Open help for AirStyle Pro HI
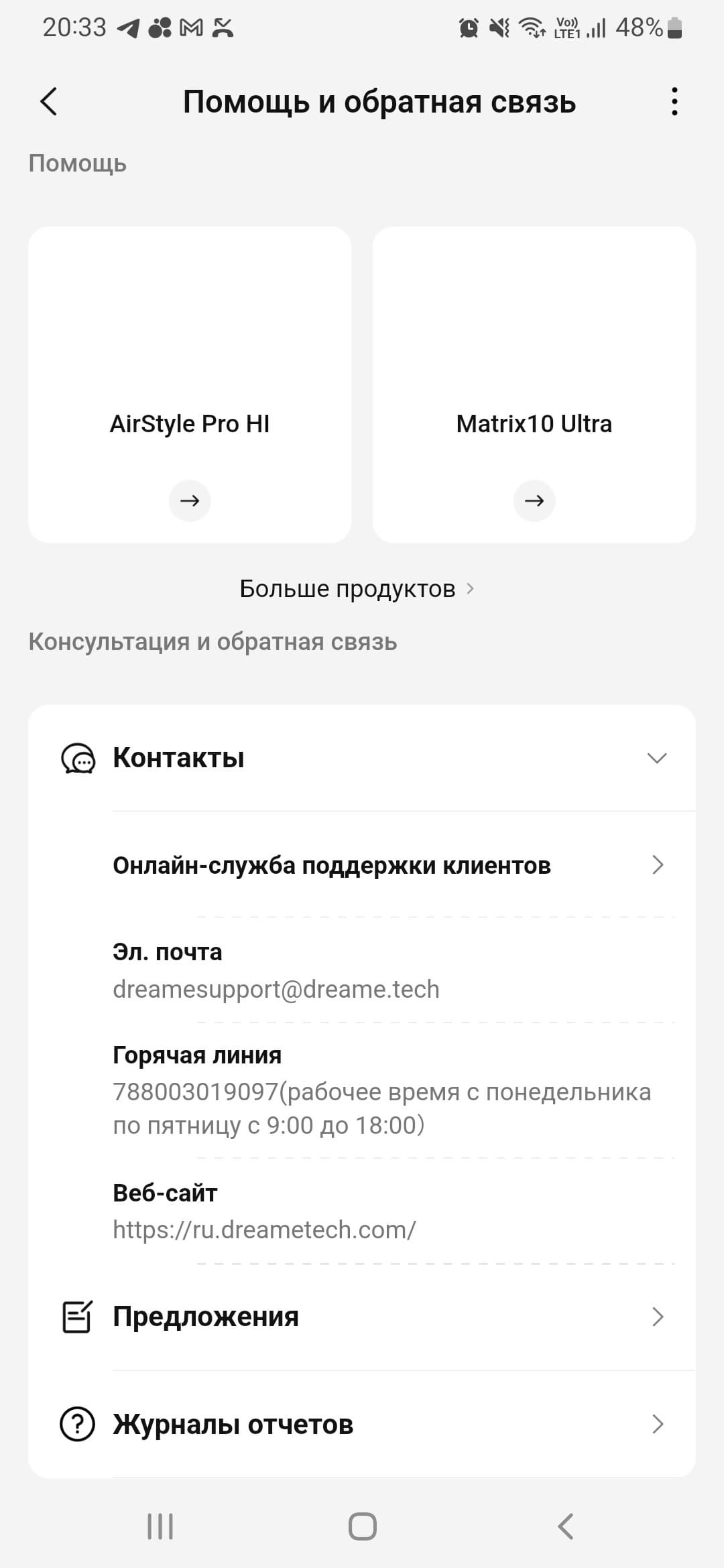Screen dimensions: 724x1568 point(190,501)
